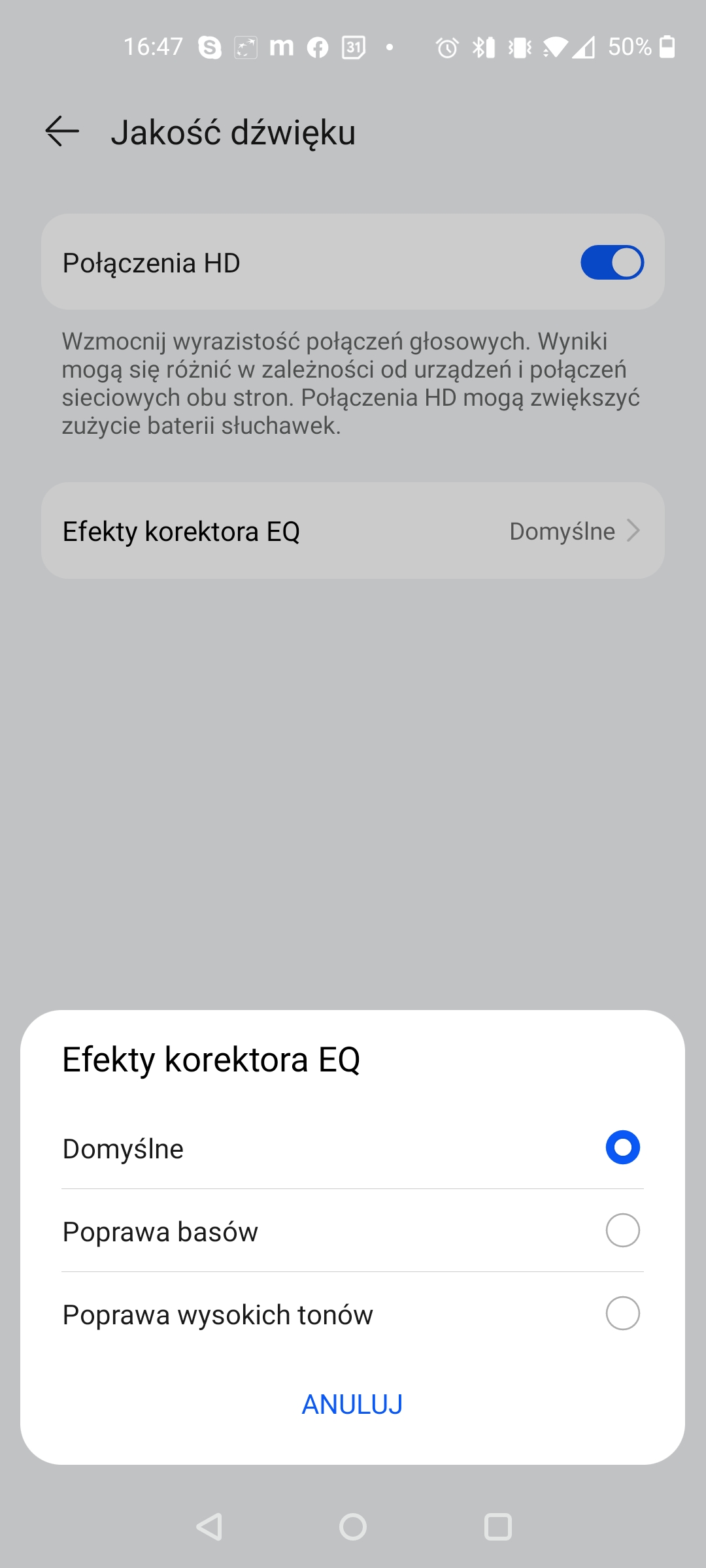Tap ANULUJ to close the dialog
706x1568 pixels.
click(352, 1404)
